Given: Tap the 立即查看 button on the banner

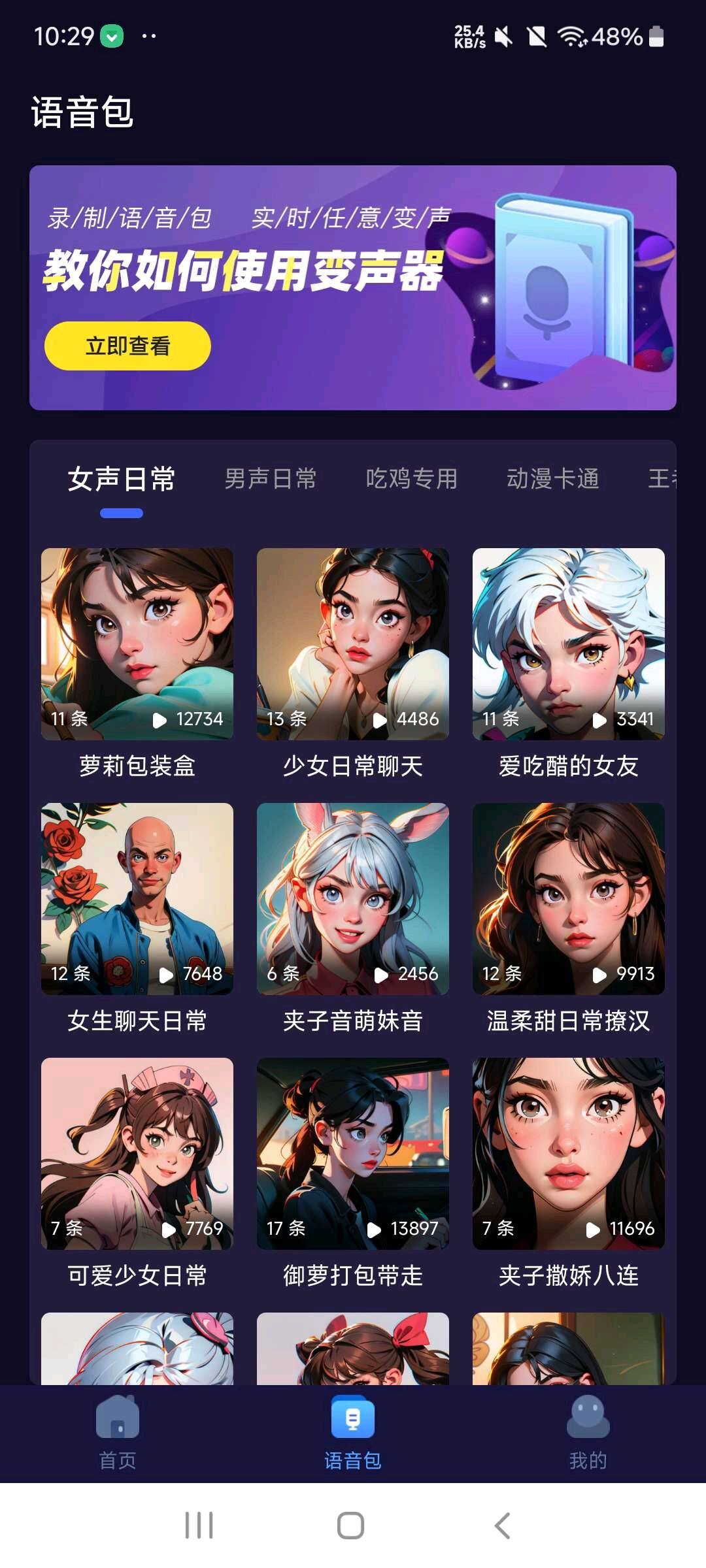Looking at the screenshot, I should pos(127,346).
